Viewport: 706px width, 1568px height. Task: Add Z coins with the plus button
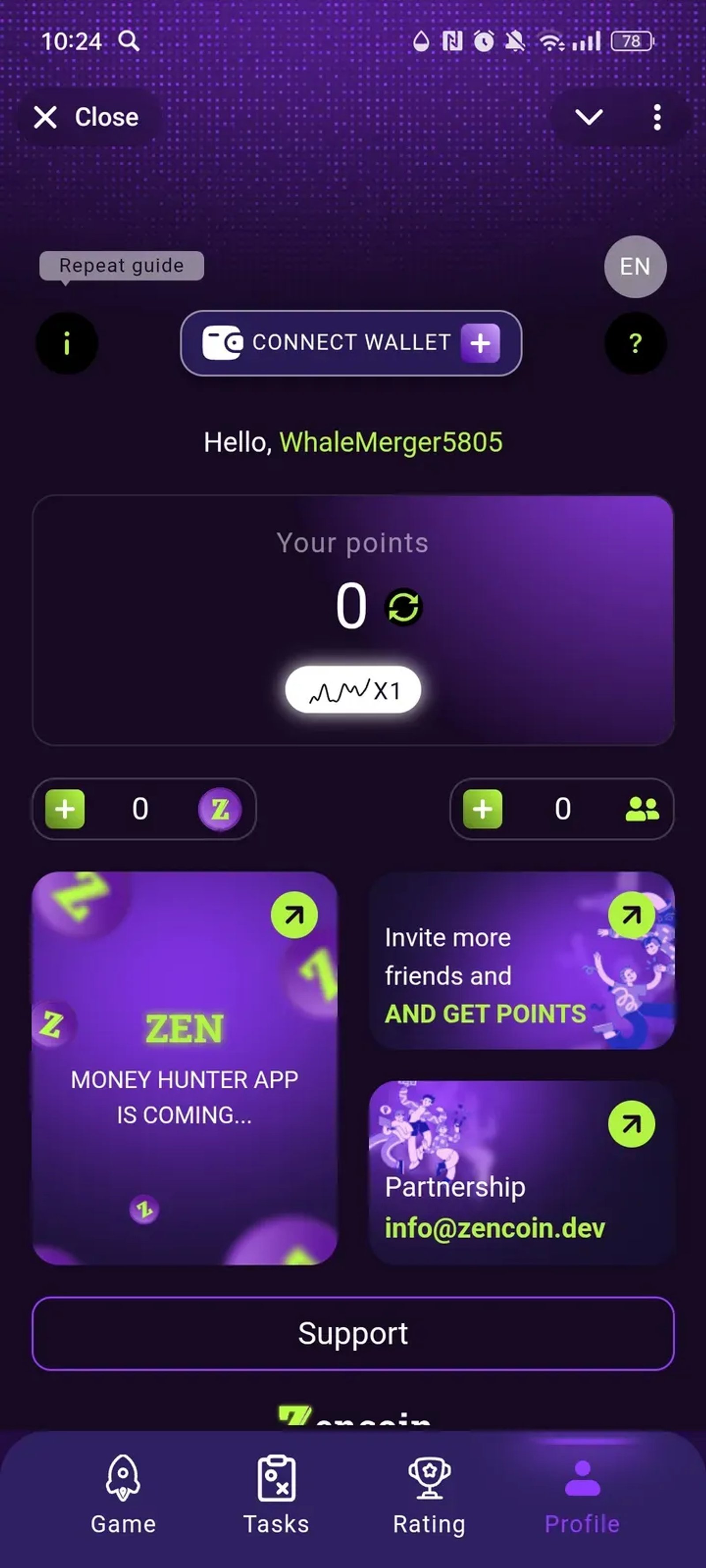(x=65, y=809)
